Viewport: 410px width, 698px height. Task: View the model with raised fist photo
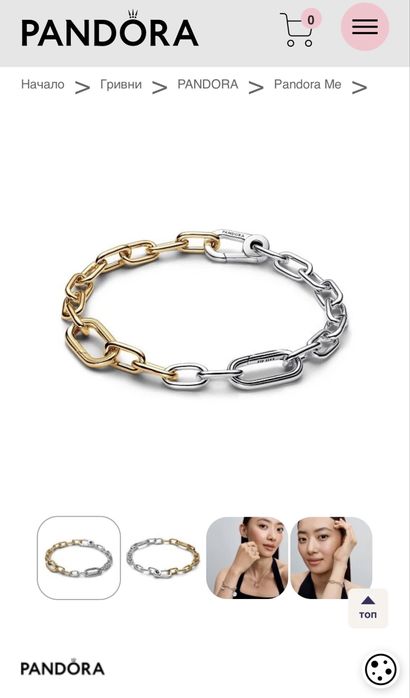pos(247,558)
